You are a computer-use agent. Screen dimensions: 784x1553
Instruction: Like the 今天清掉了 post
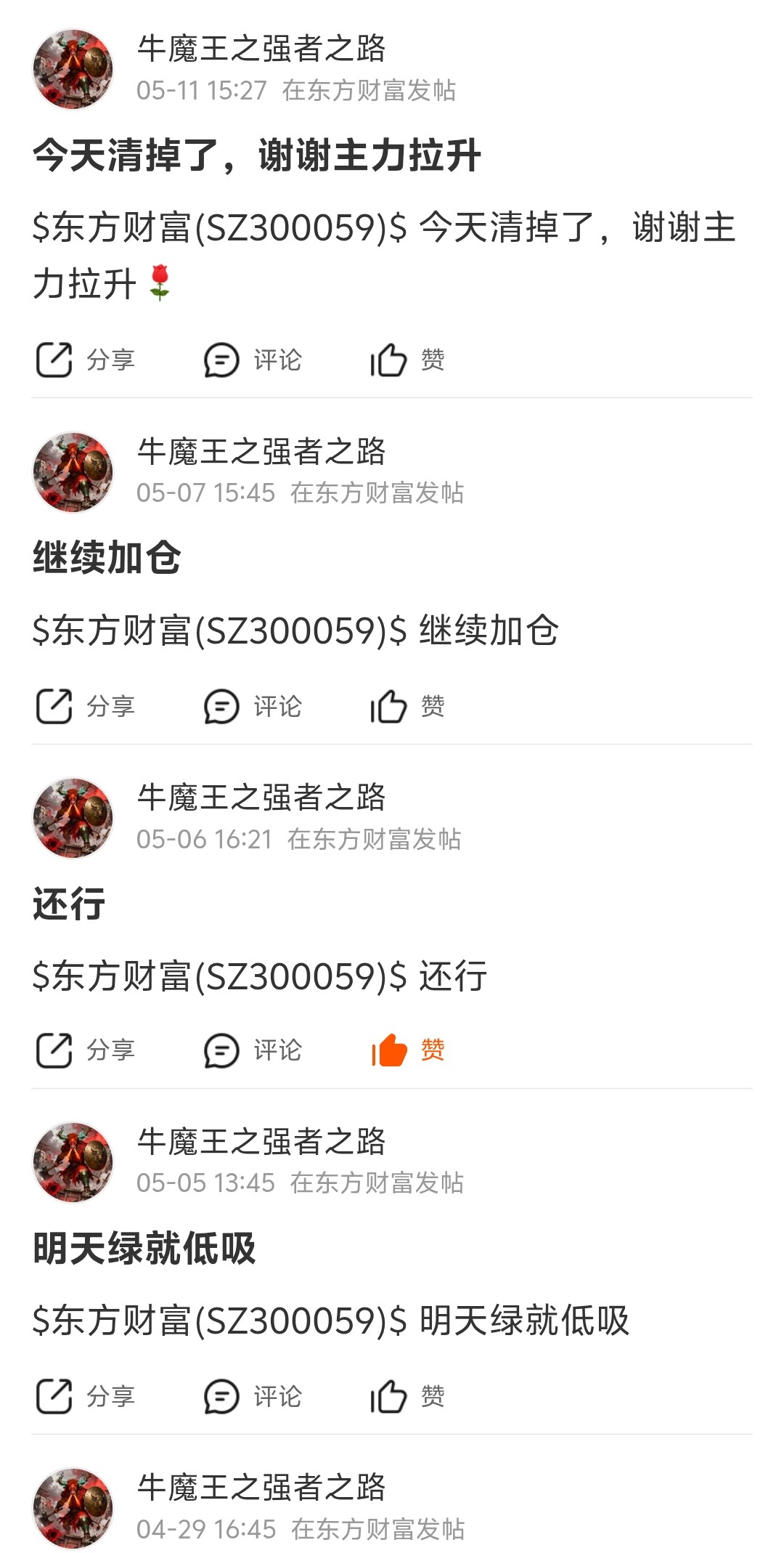coord(407,360)
